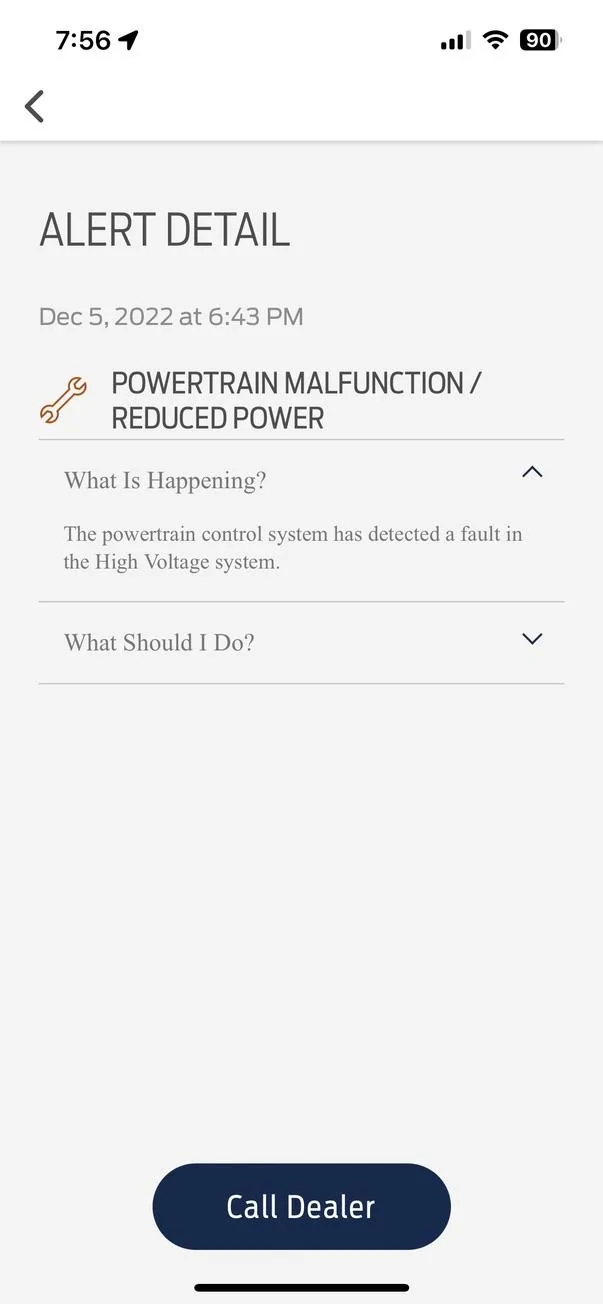Collapse the What Is Happening section
Screen dimensions: 603x1304
click(532, 472)
